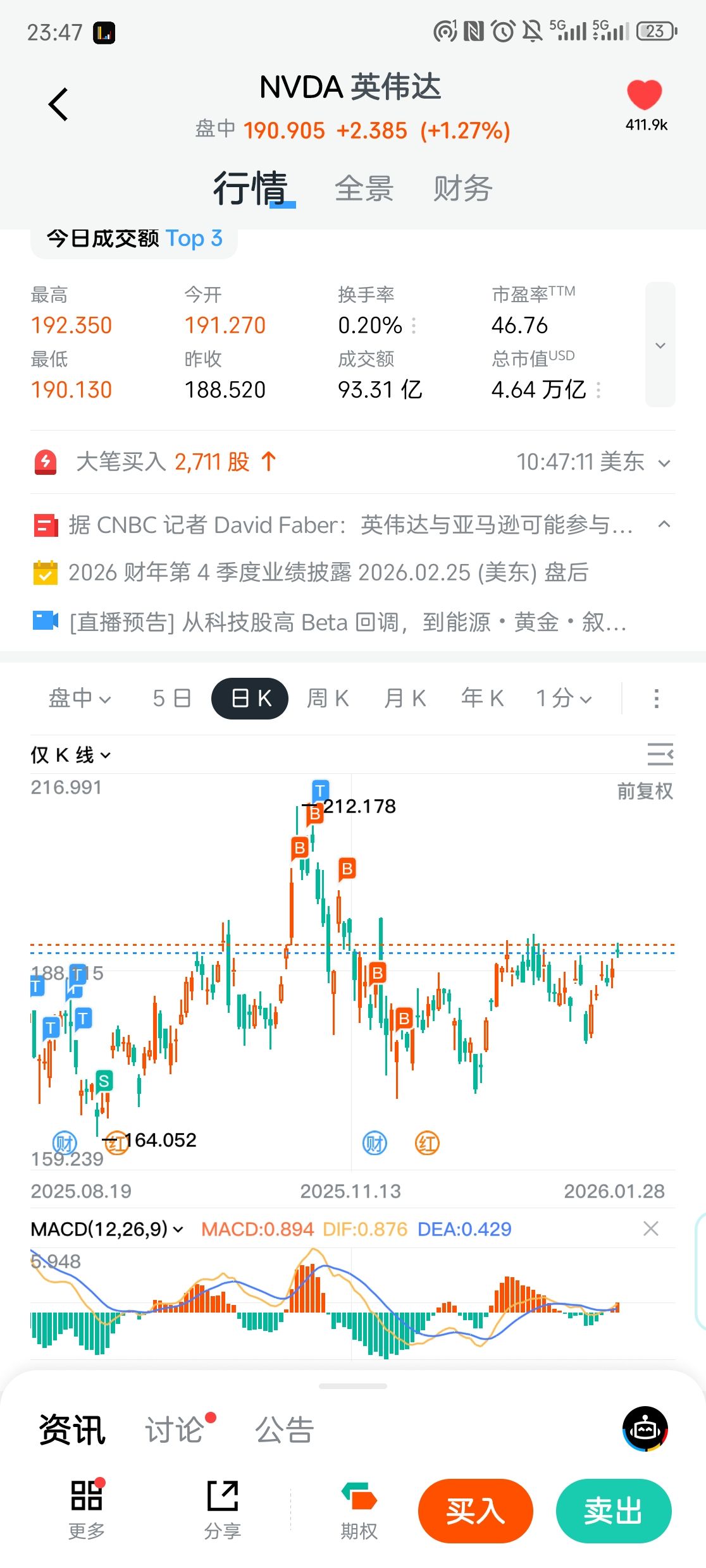
Task: Open the 1分 interval dropdown
Action: [x=563, y=698]
